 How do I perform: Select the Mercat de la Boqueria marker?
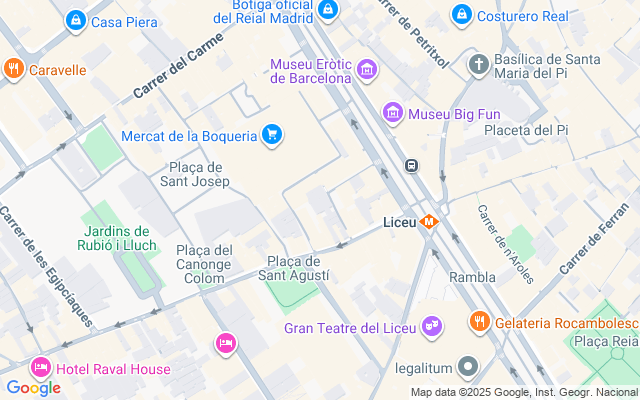tap(272, 135)
